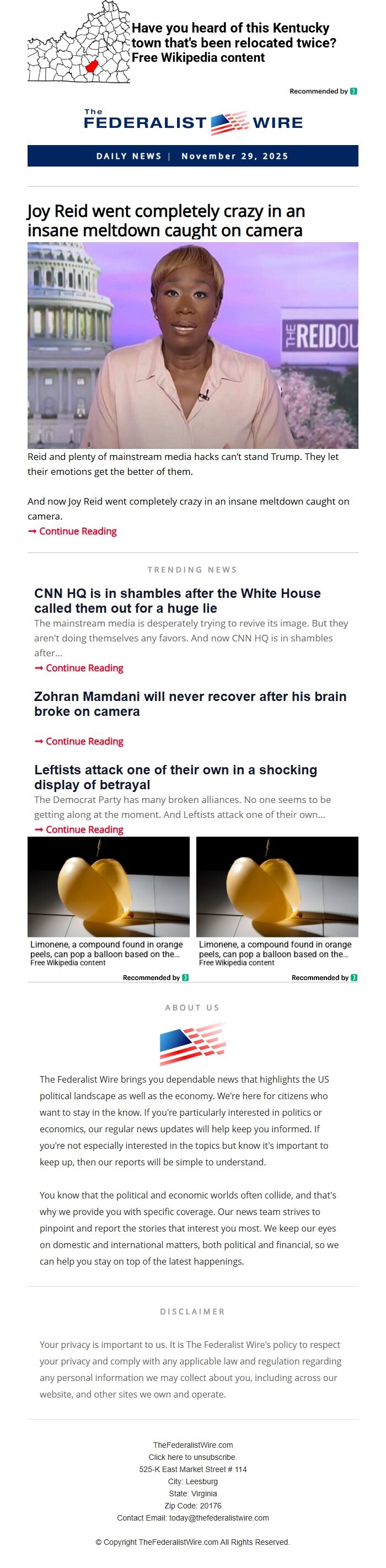Open the Joy Reid meltdown headline
Viewport: 386px width, 1568px height.
coord(165,221)
